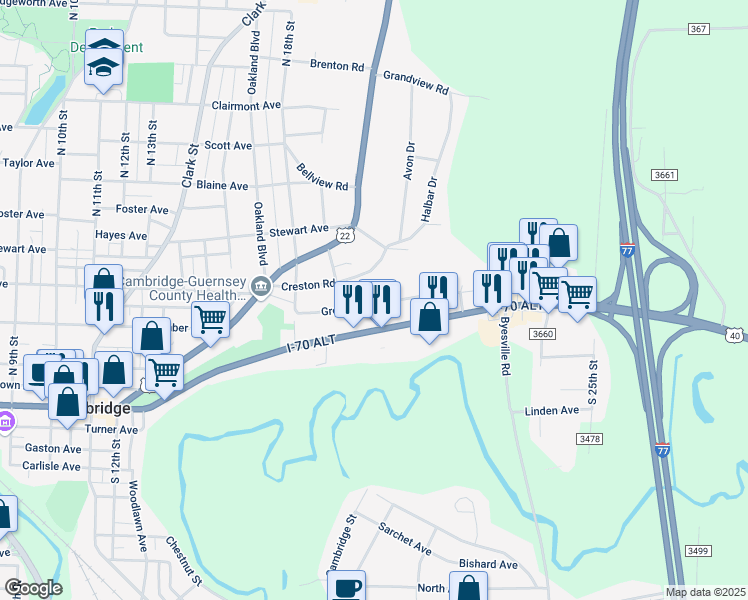Tap shopping cart marker beside Oakland Blvd
This screenshot has height=600, width=748.
pyautogui.click(x=210, y=319)
